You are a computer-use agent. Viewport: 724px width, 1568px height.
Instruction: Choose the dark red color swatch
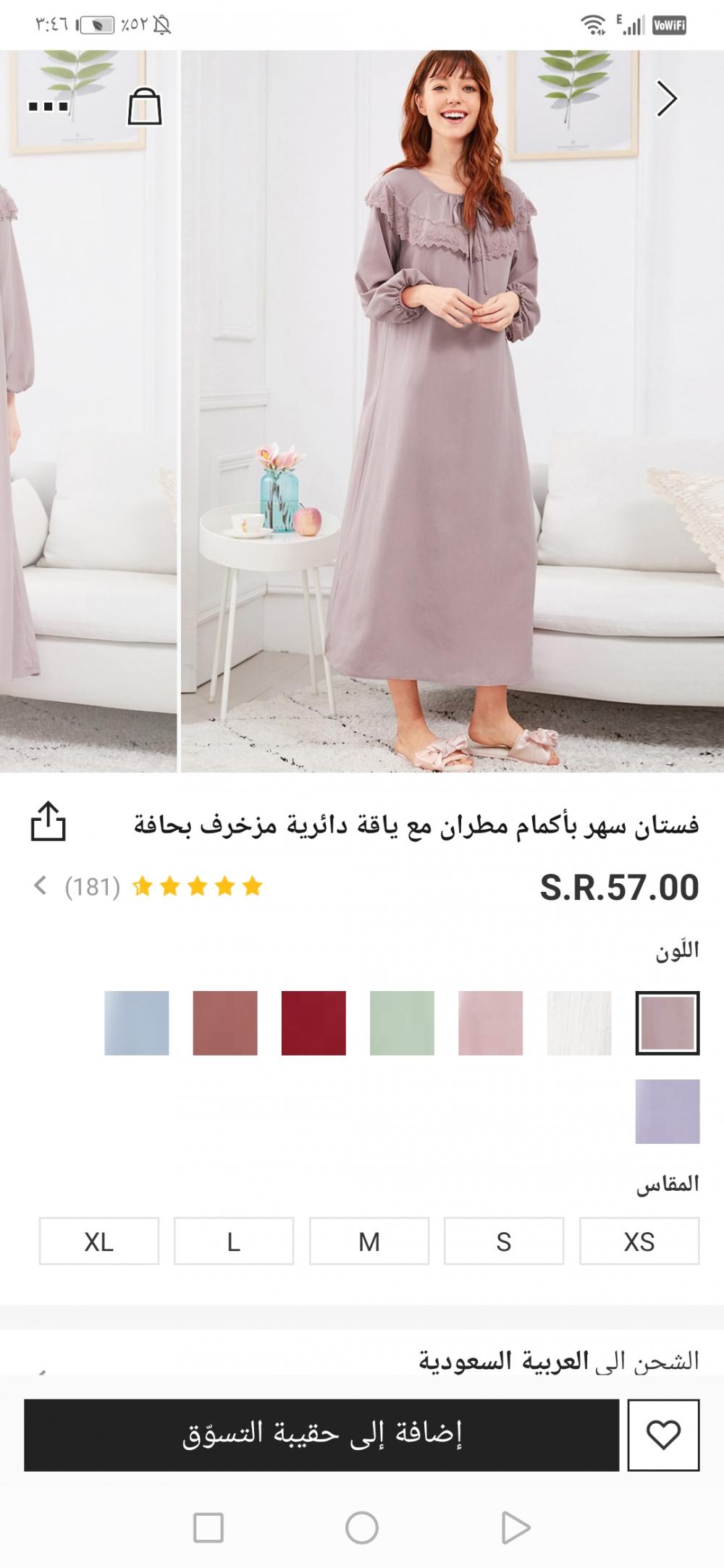313,1023
